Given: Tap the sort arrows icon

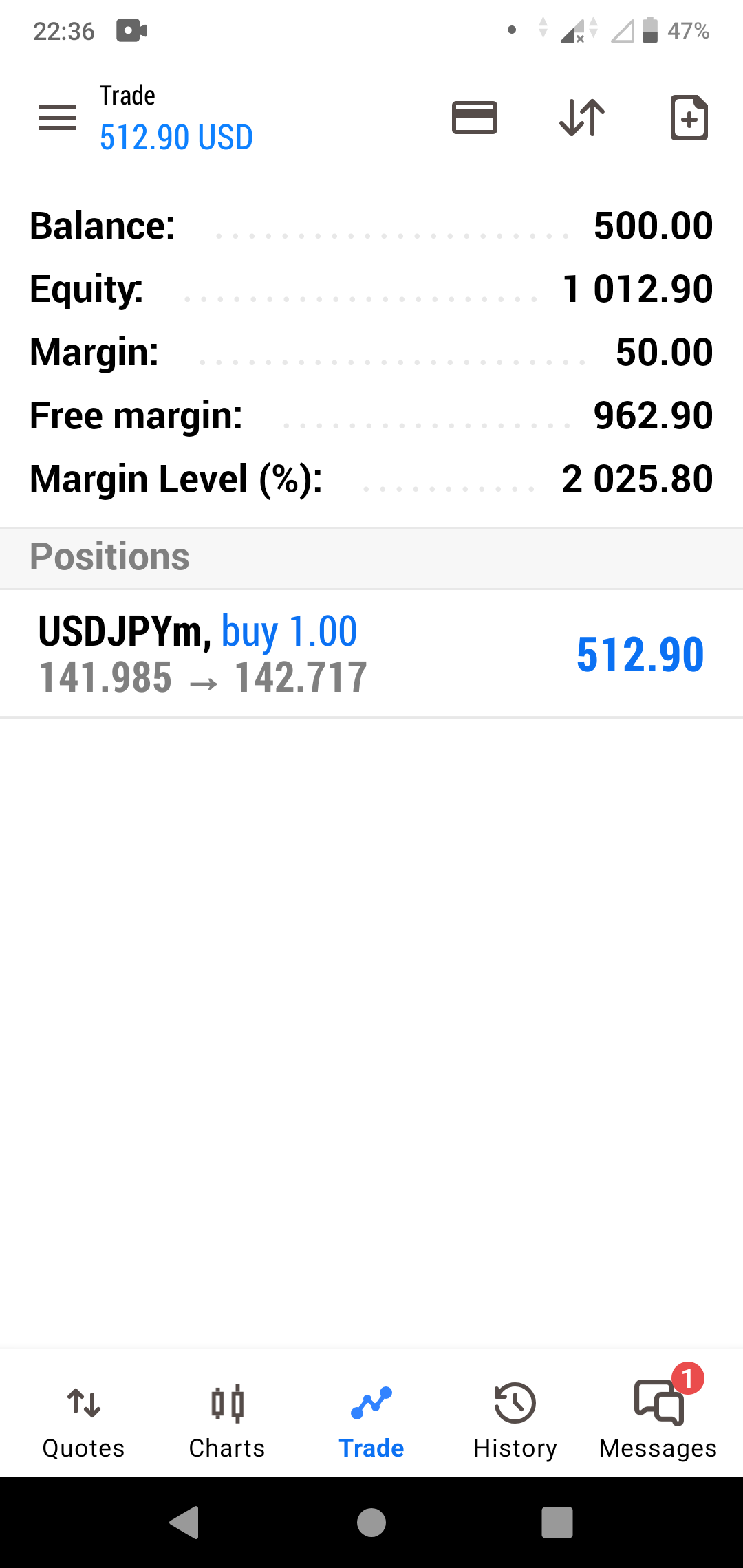Looking at the screenshot, I should tap(582, 118).
